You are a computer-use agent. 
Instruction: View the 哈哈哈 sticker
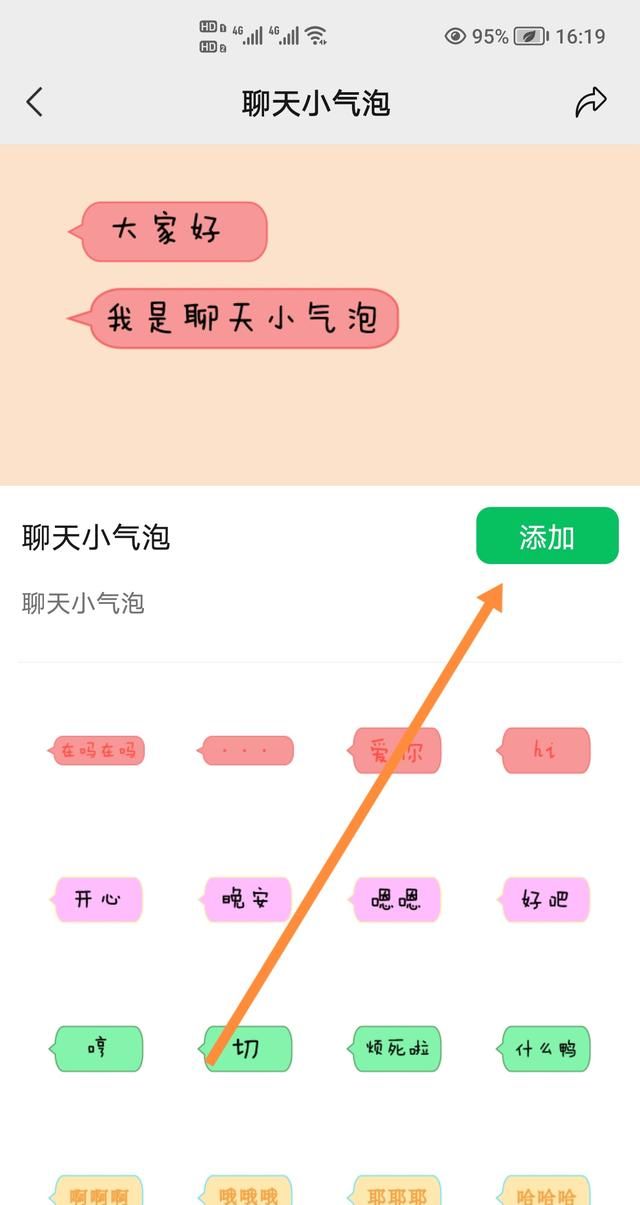pos(545,1191)
